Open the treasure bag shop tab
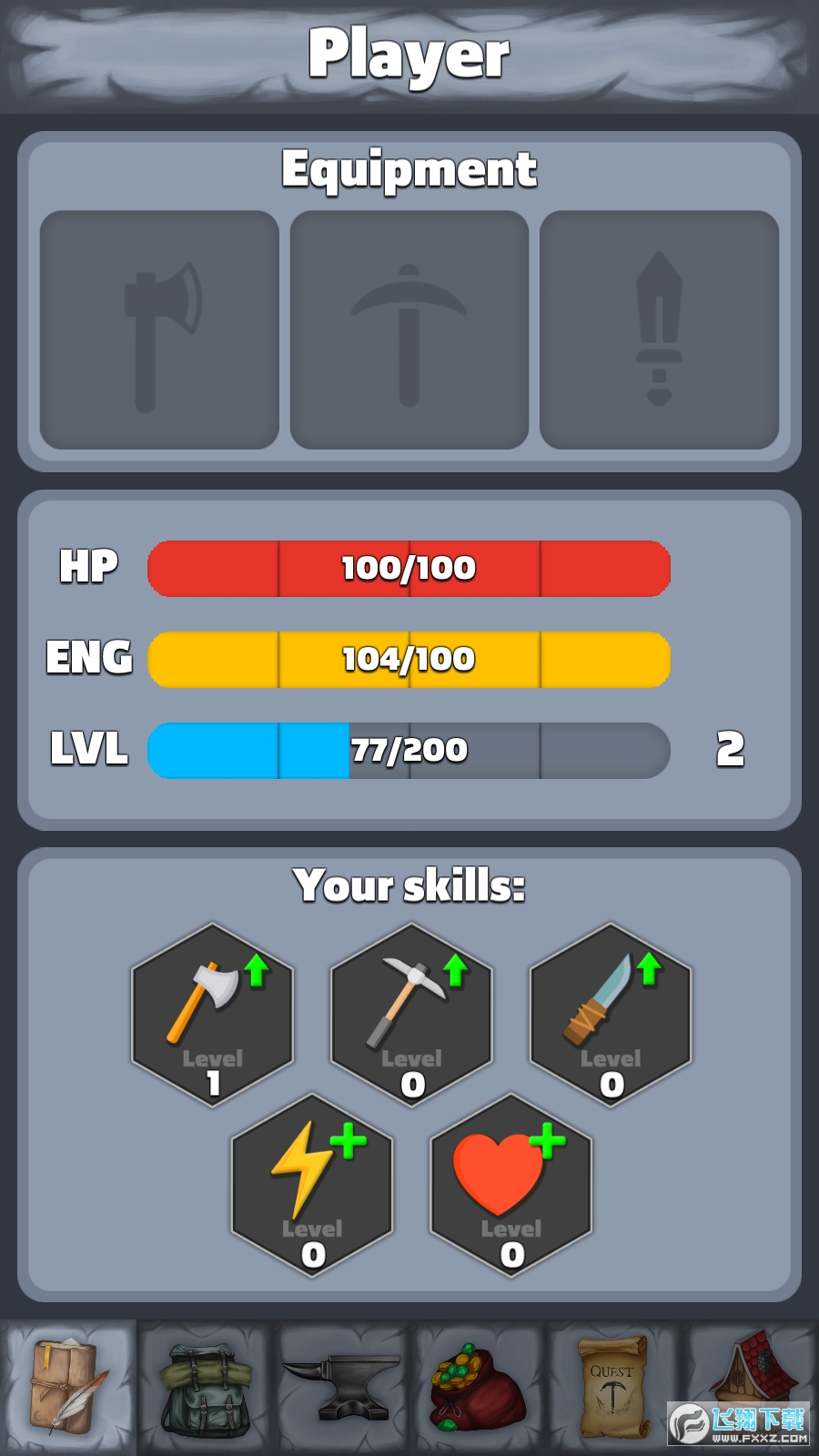 click(x=478, y=1387)
